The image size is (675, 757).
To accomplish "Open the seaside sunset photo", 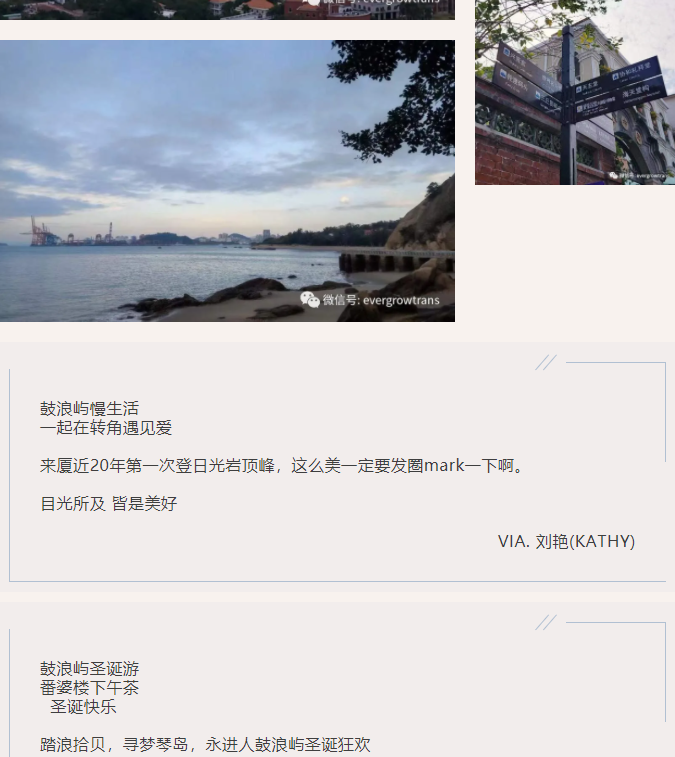I will point(227,181).
